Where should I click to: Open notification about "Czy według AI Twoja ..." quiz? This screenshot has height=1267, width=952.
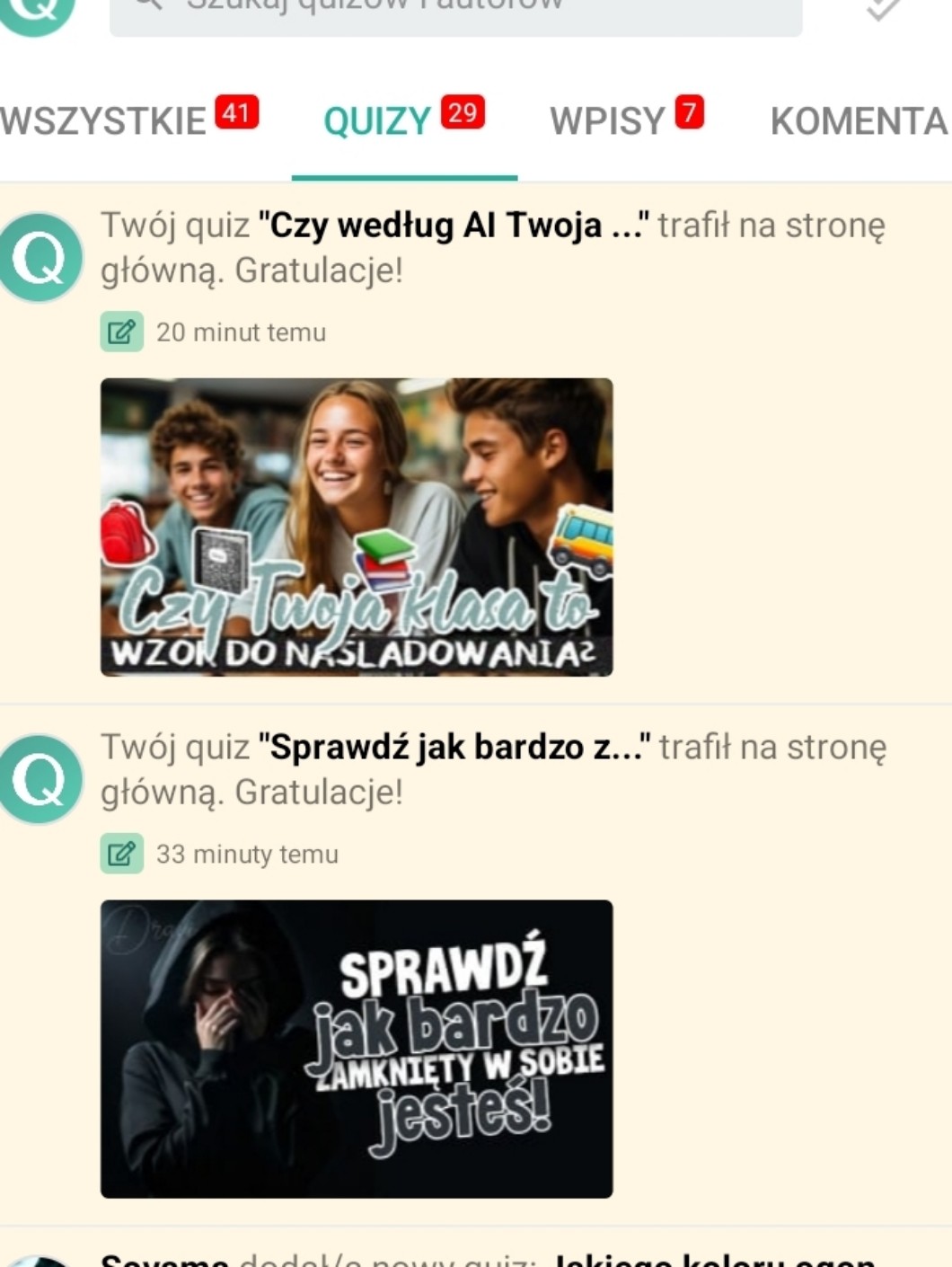pos(492,246)
